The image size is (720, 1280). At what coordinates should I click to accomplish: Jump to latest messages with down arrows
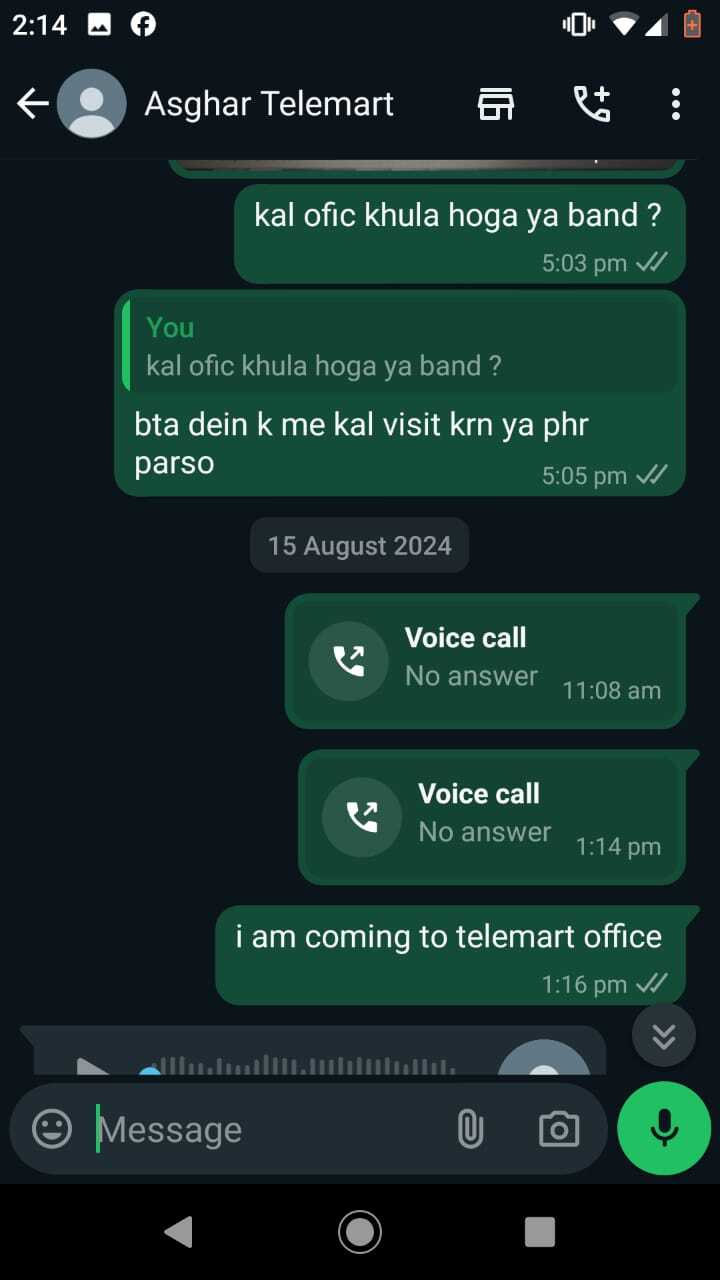664,1035
